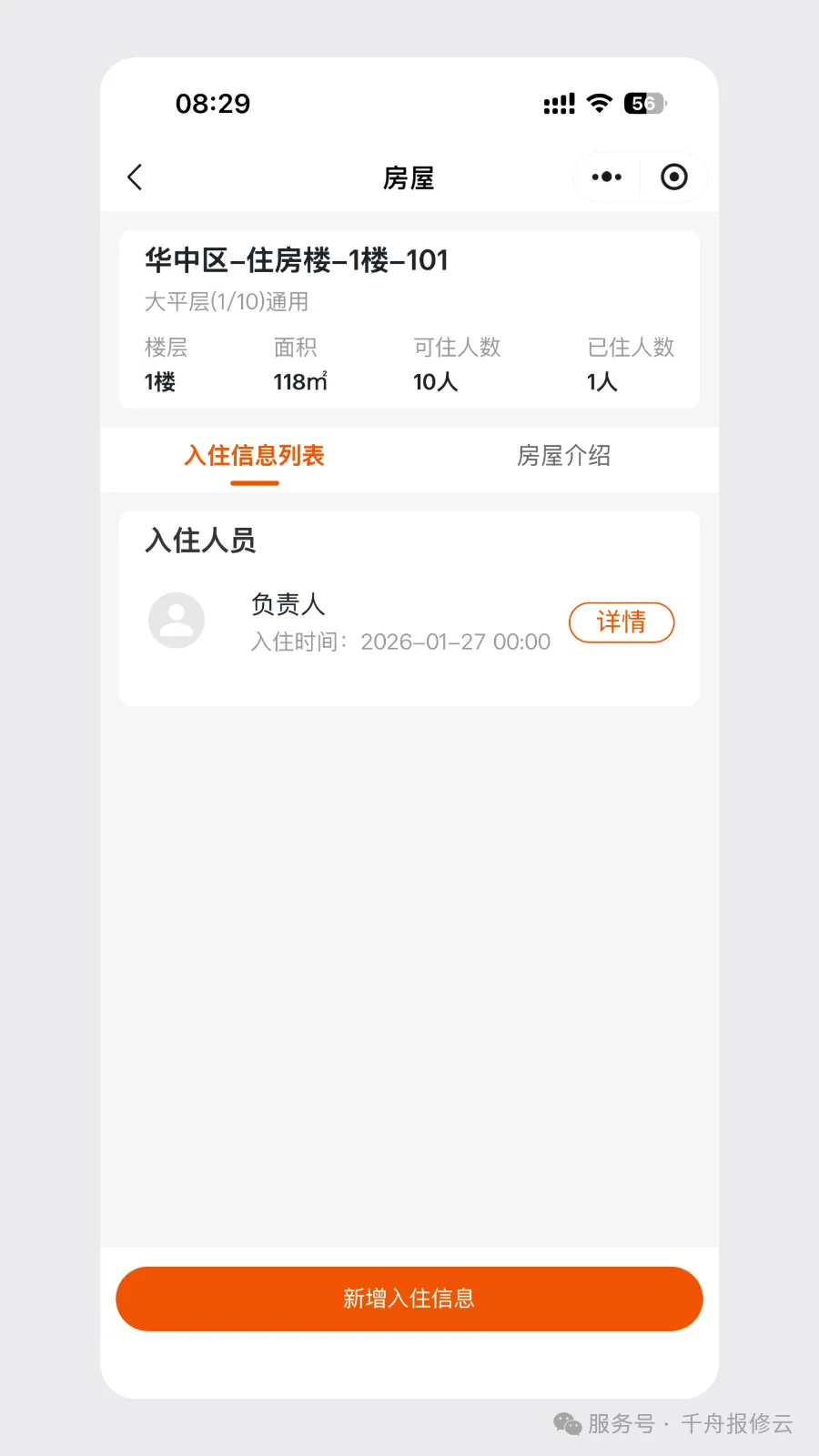Screen dimensions: 819x1456
Task: Tap the back arrow to leave 房屋 page
Action: 135,177
